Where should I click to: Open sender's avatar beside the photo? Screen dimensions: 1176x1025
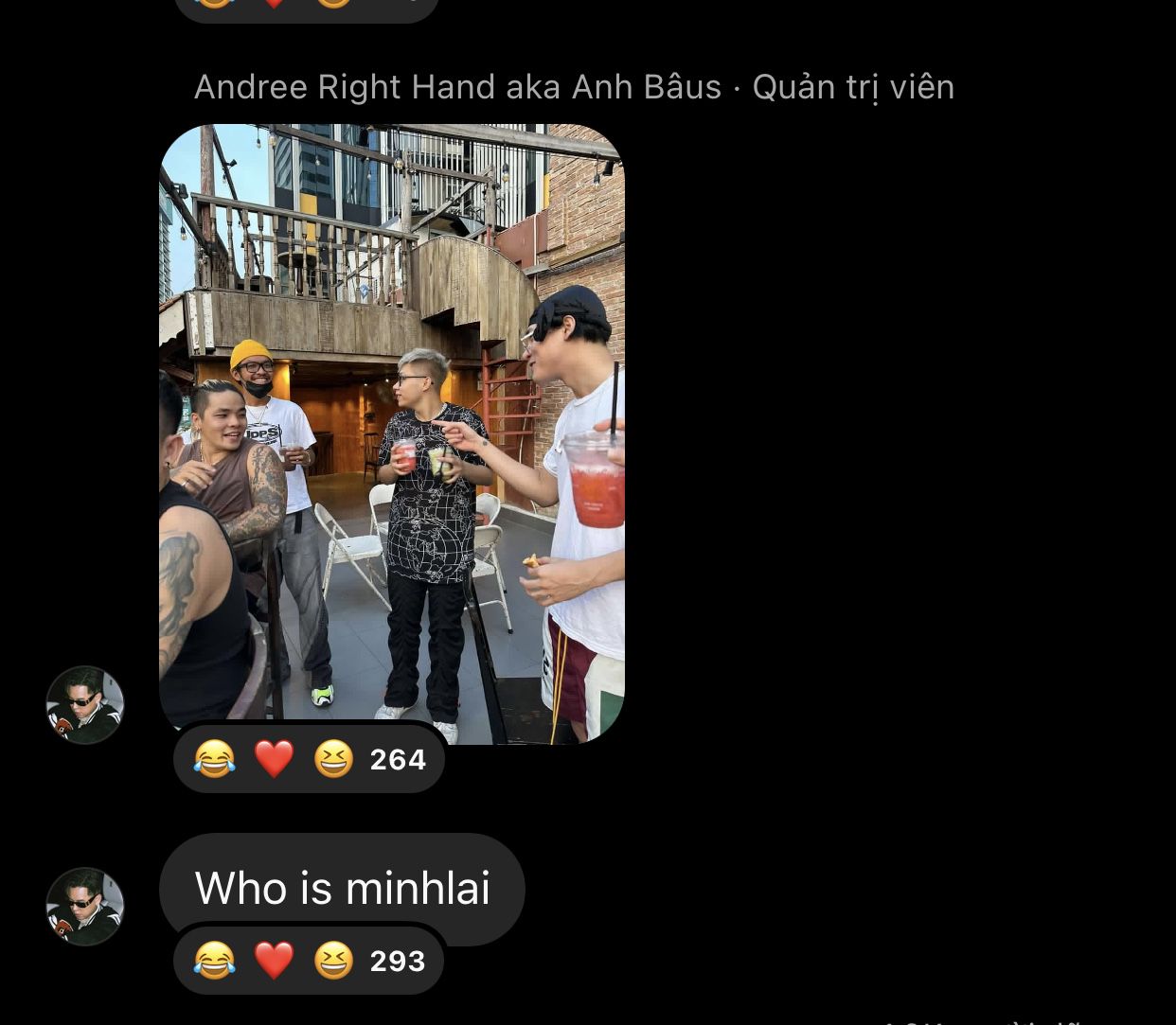tap(85, 705)
